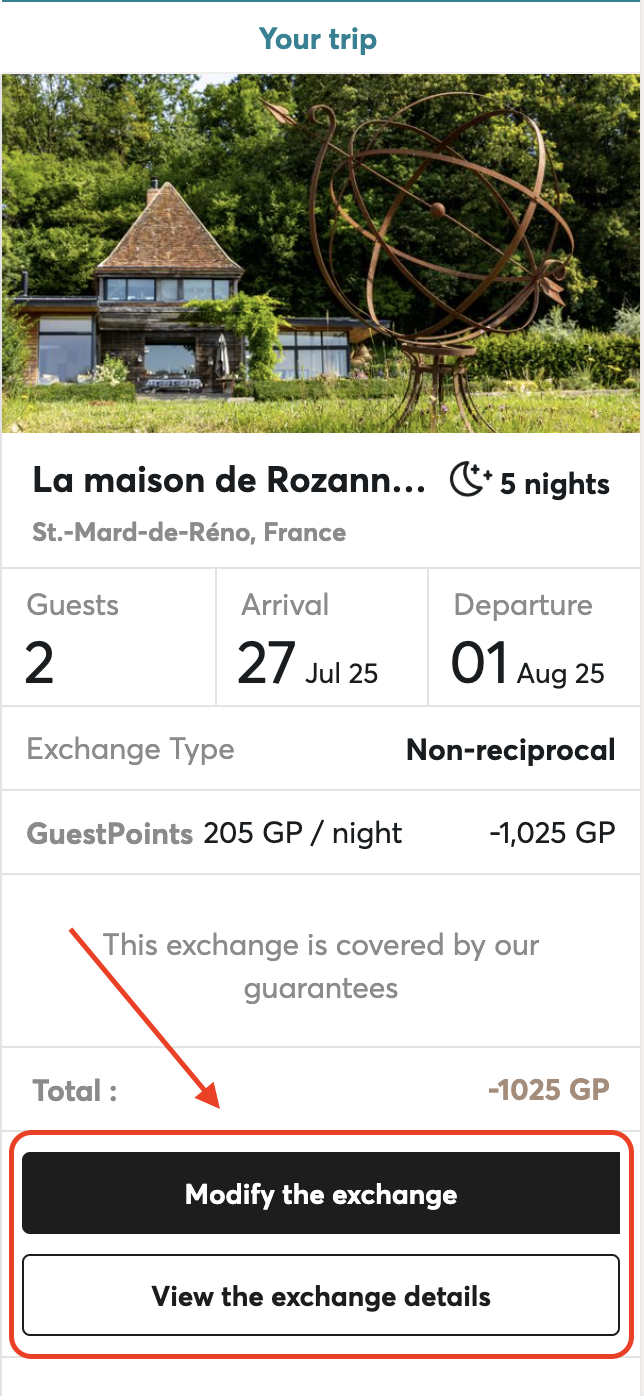View the exchange details
The image size is (644, 1396).
click(321, 1296)
